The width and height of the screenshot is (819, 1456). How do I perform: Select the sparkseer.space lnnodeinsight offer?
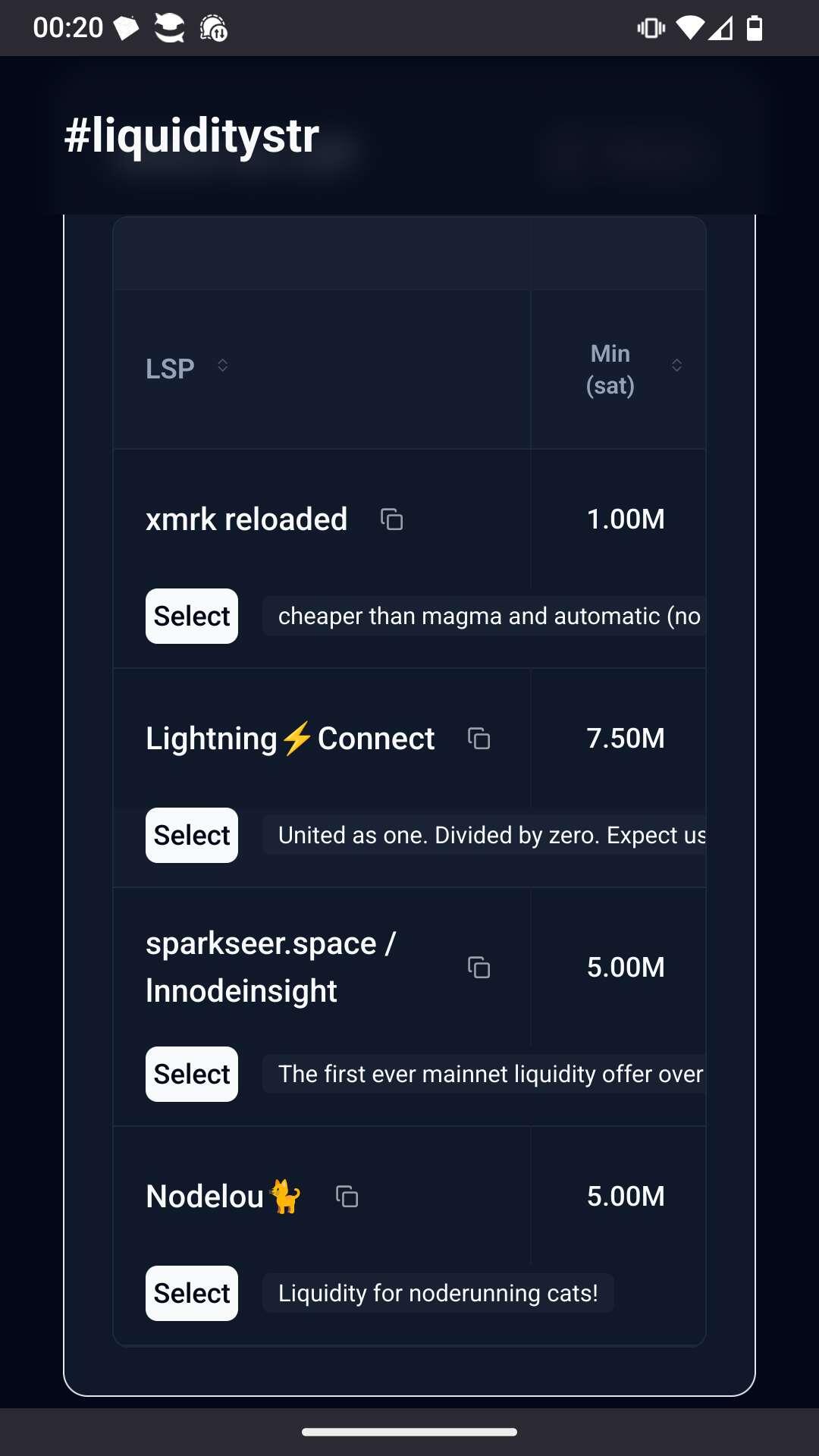click(x=192, y=1074)
